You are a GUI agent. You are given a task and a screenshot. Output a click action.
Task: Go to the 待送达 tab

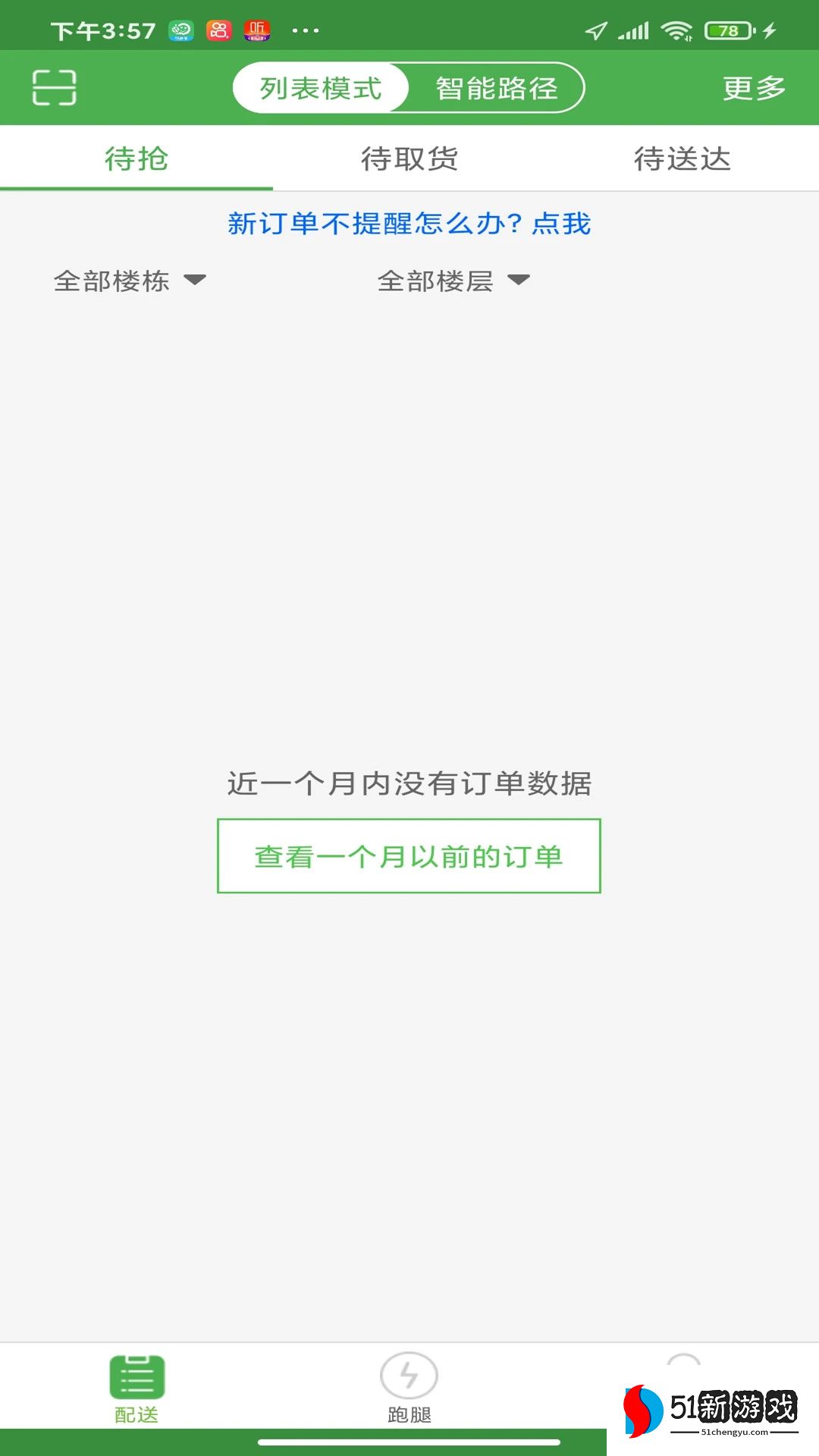pyautogui.click(x=682, y=159)
